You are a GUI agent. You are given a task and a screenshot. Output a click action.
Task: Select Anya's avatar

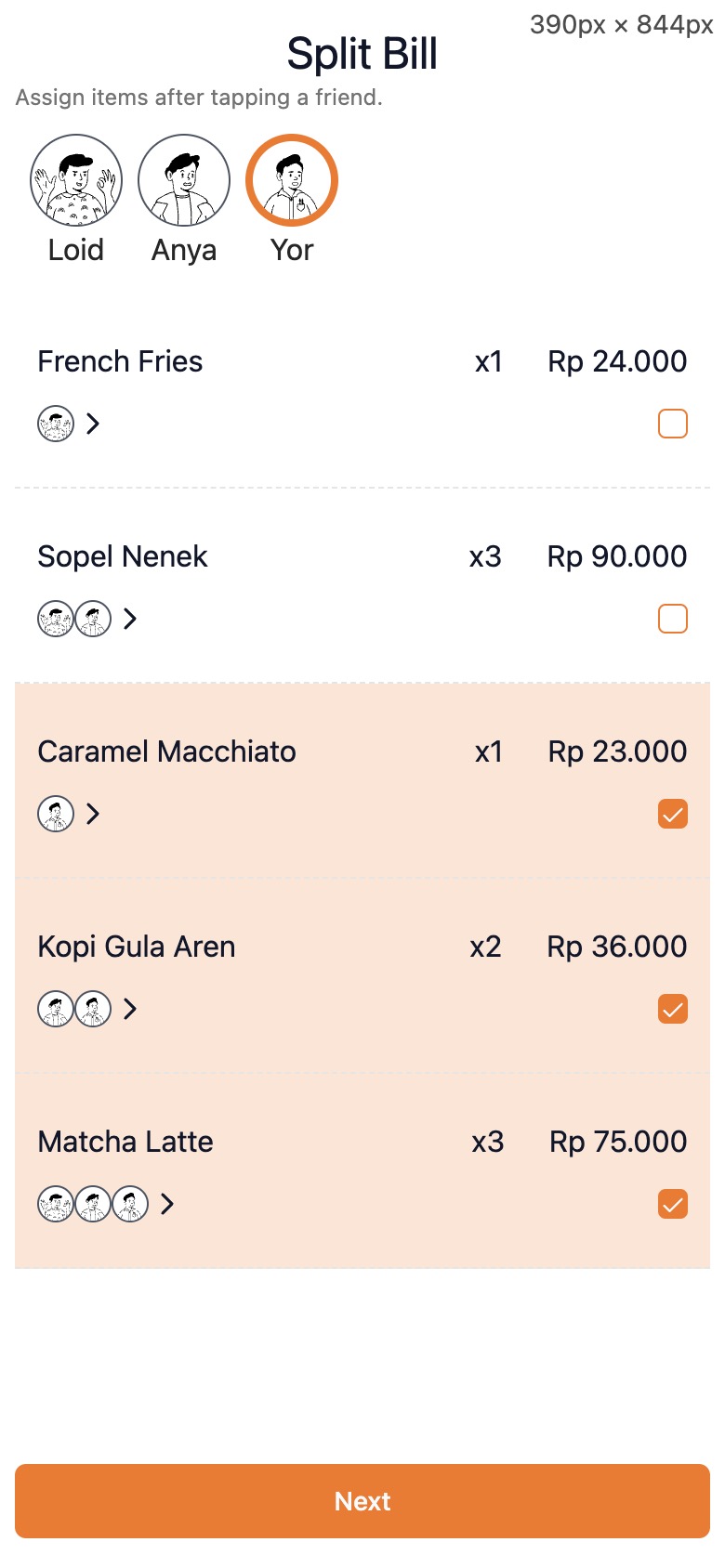point(184,180)
